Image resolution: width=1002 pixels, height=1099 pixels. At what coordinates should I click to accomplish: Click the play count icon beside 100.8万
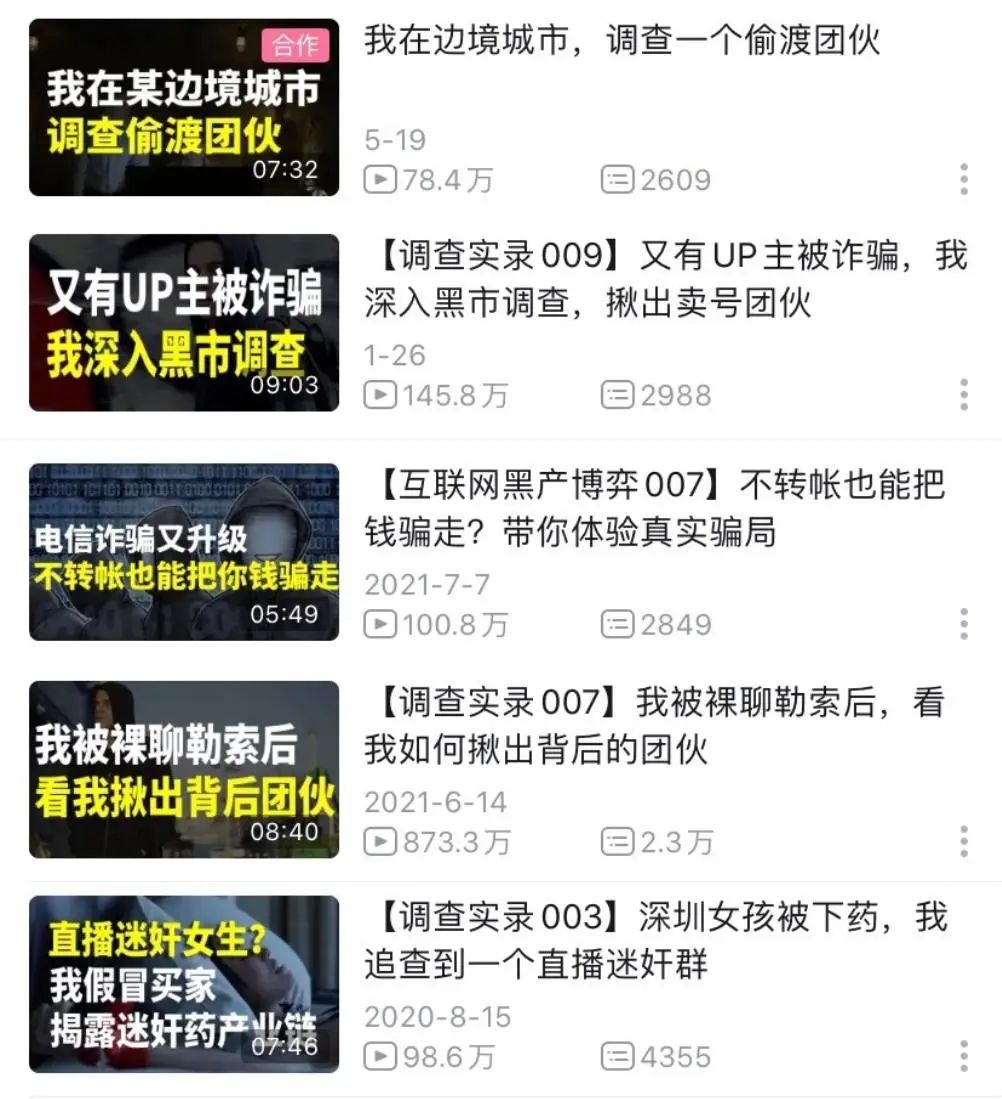tap(380, 625)
